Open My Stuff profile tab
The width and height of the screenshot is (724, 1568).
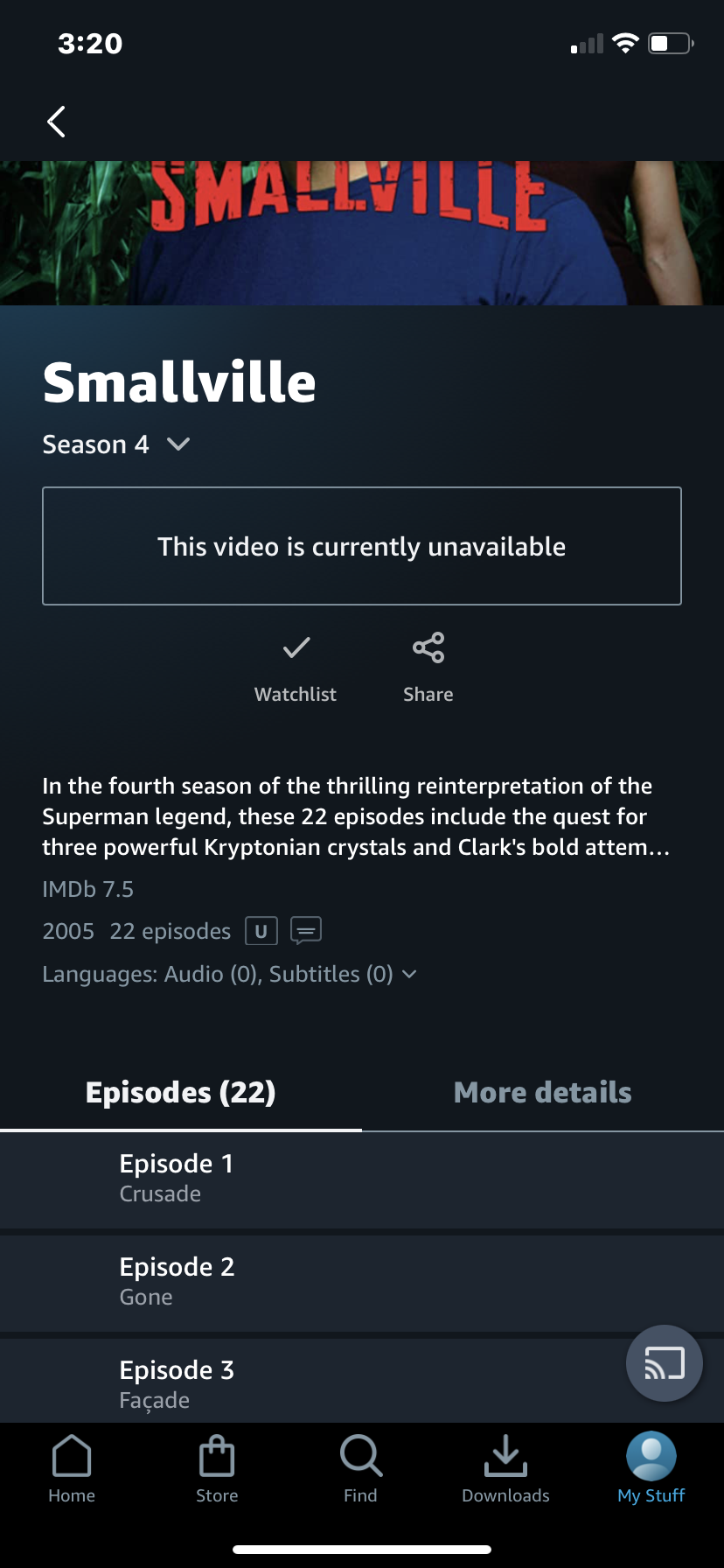(x=651, y=1470)
